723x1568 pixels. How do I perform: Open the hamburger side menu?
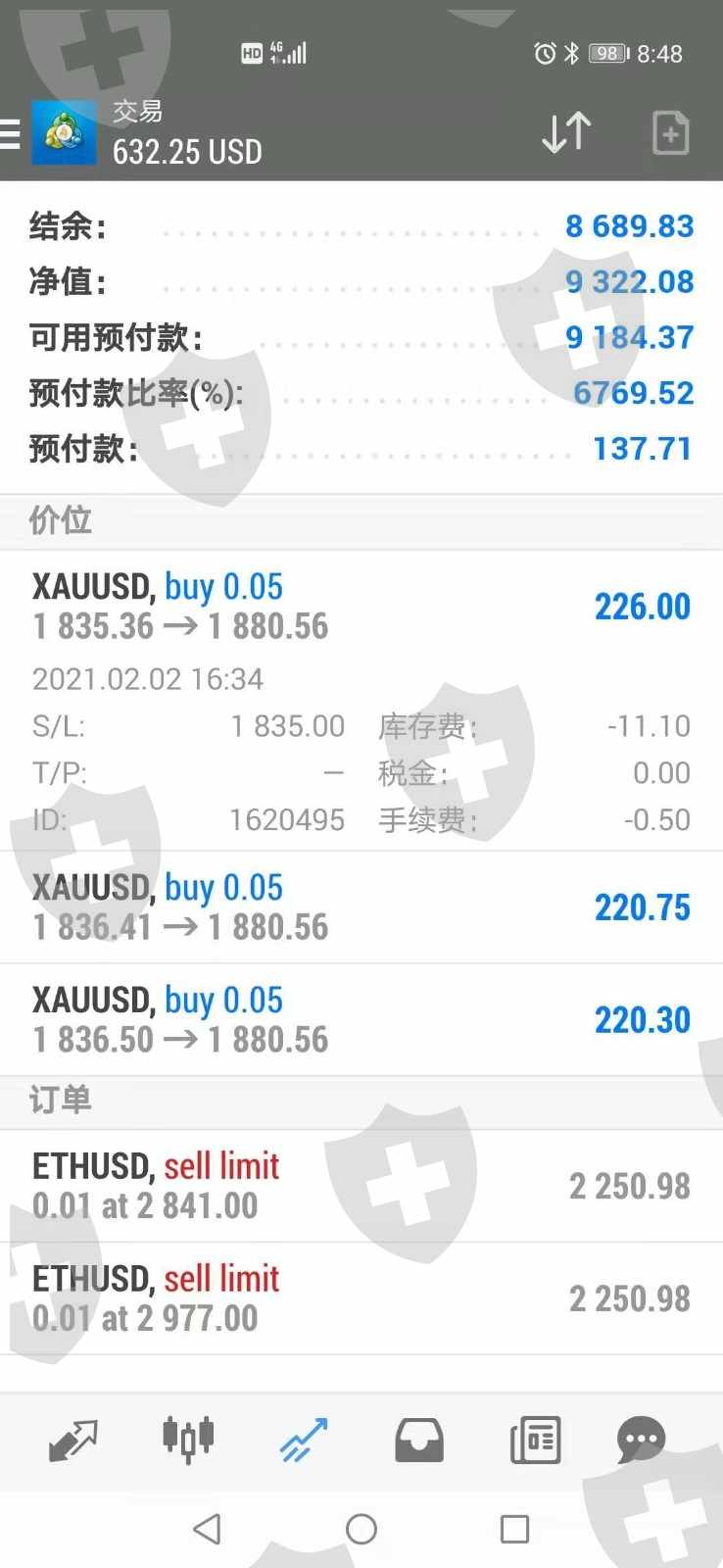[x=11, y=134]
